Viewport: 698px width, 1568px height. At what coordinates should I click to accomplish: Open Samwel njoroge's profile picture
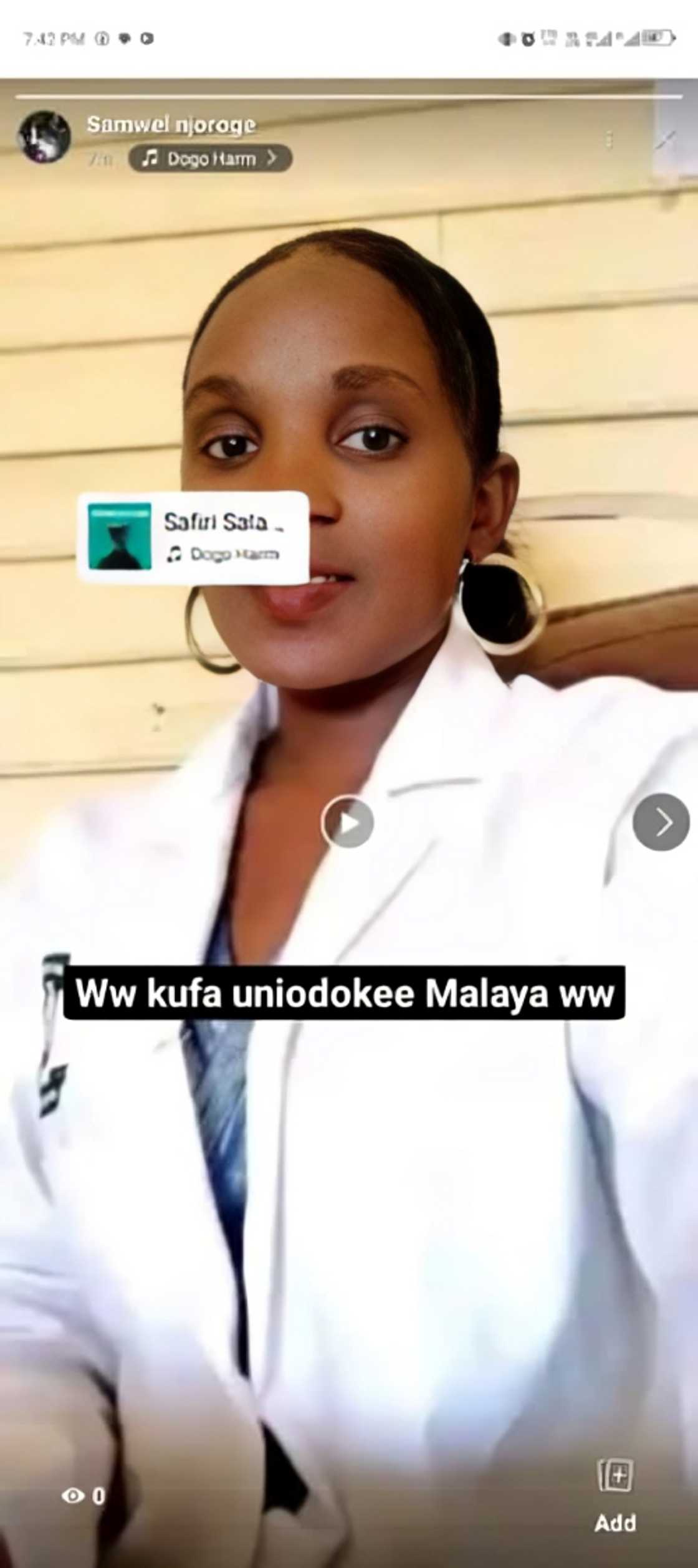pos(44,136)
